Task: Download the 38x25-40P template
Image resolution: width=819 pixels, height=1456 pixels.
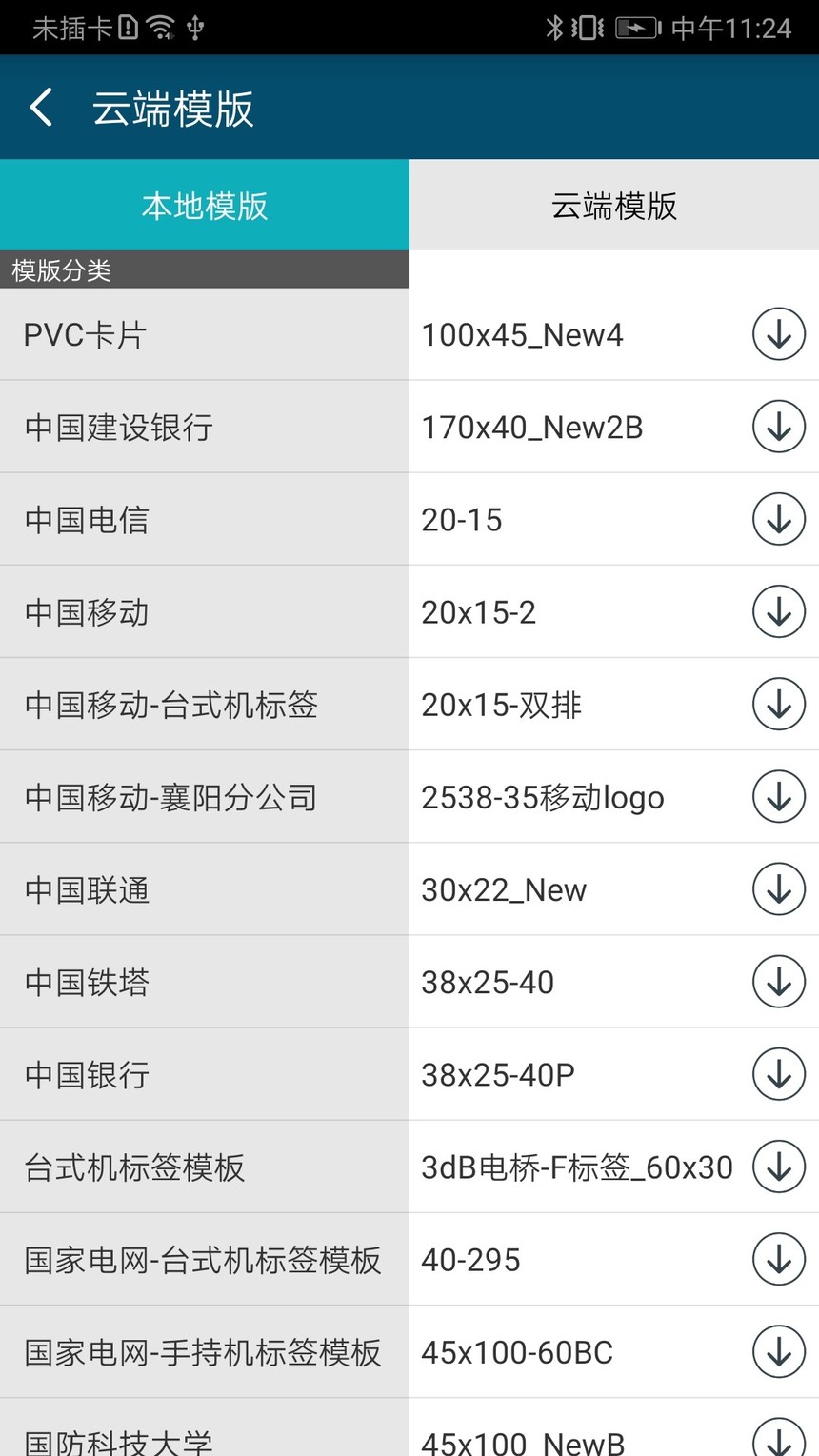Action: coord(779,1074)
